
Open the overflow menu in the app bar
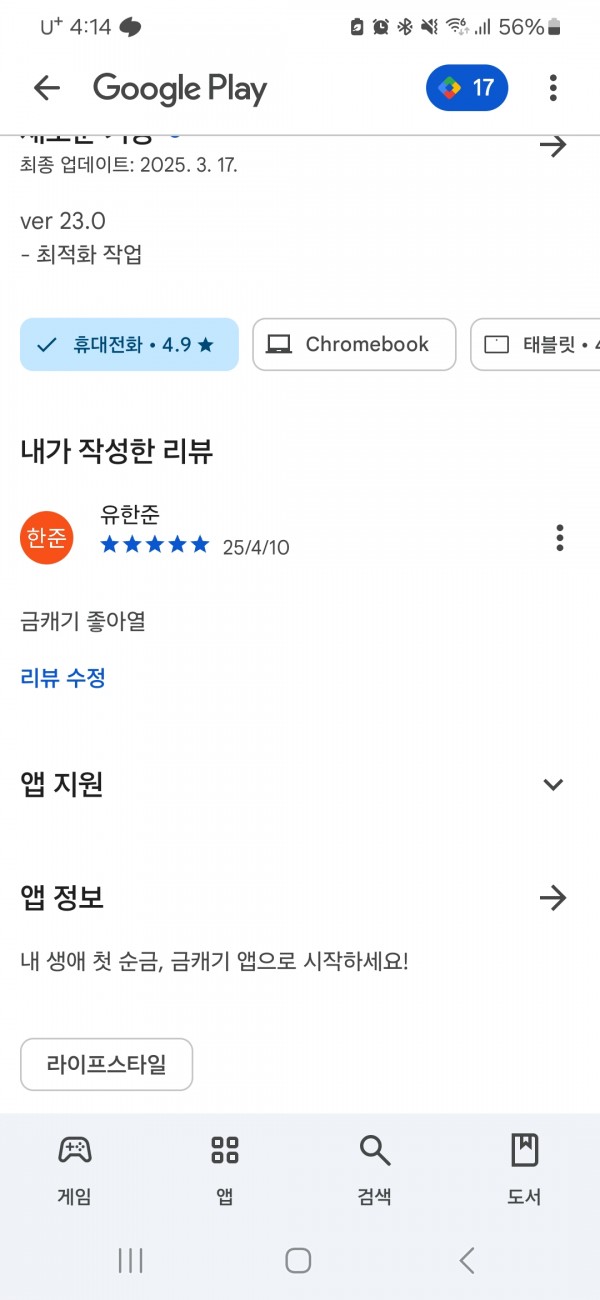553,88
